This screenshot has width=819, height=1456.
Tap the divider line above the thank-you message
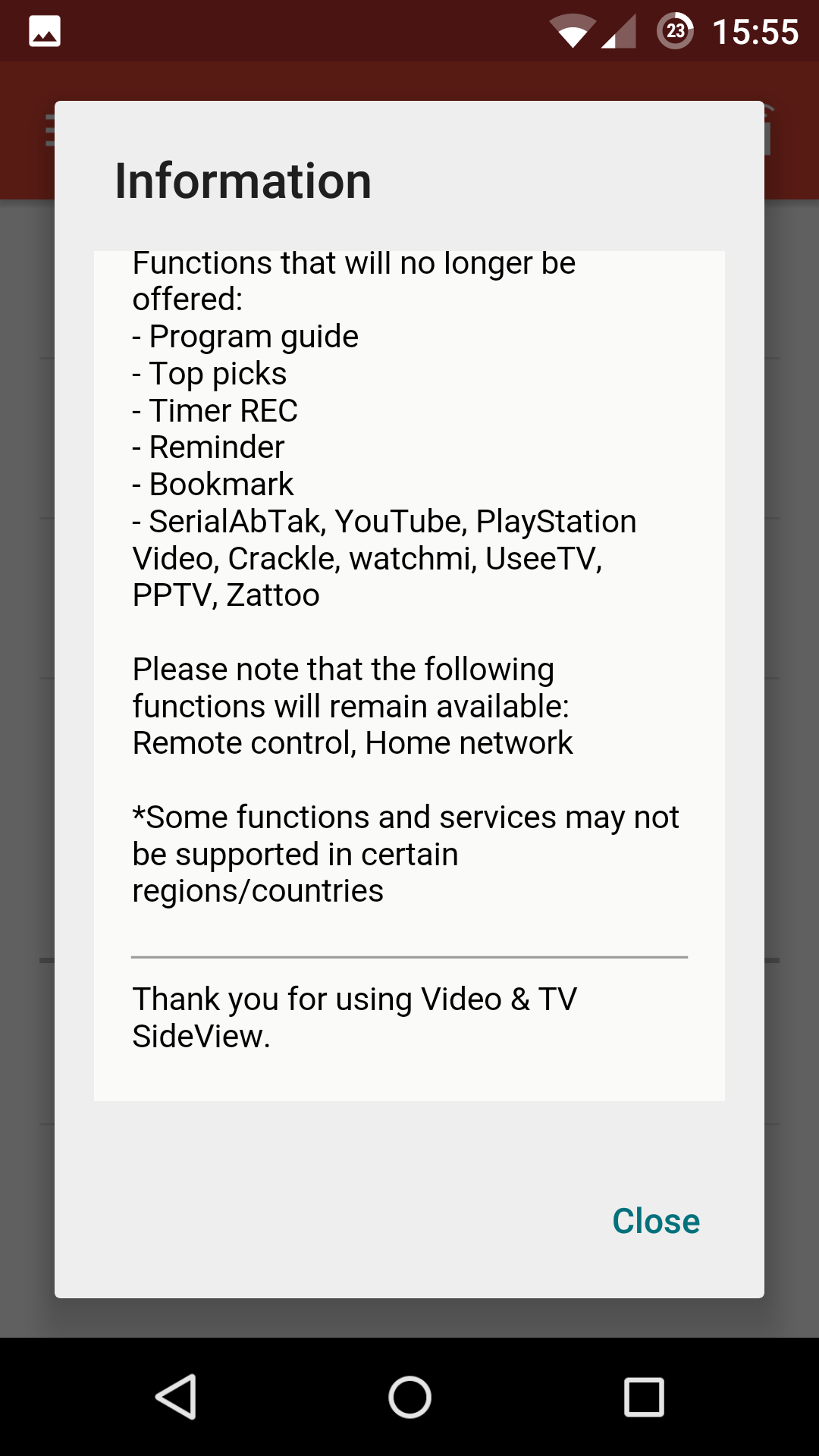click(x=409, y=957)
